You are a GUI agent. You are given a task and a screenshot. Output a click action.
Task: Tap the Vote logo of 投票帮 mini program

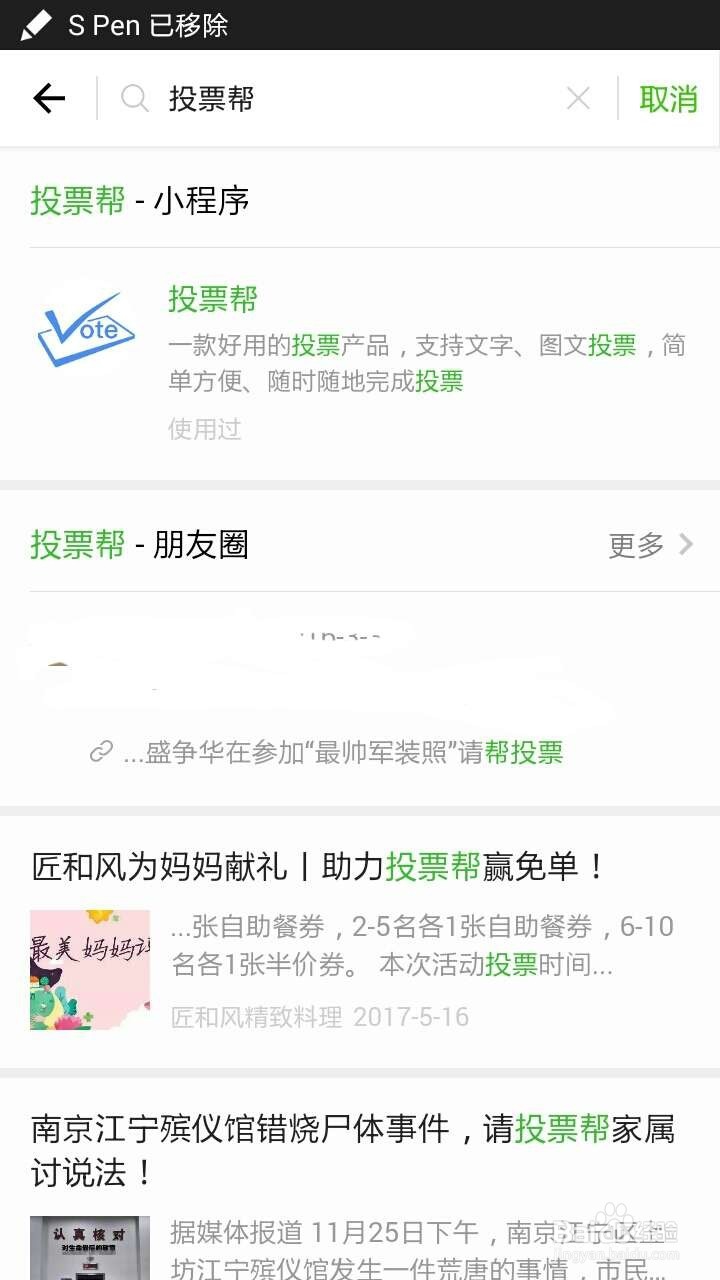88,332
